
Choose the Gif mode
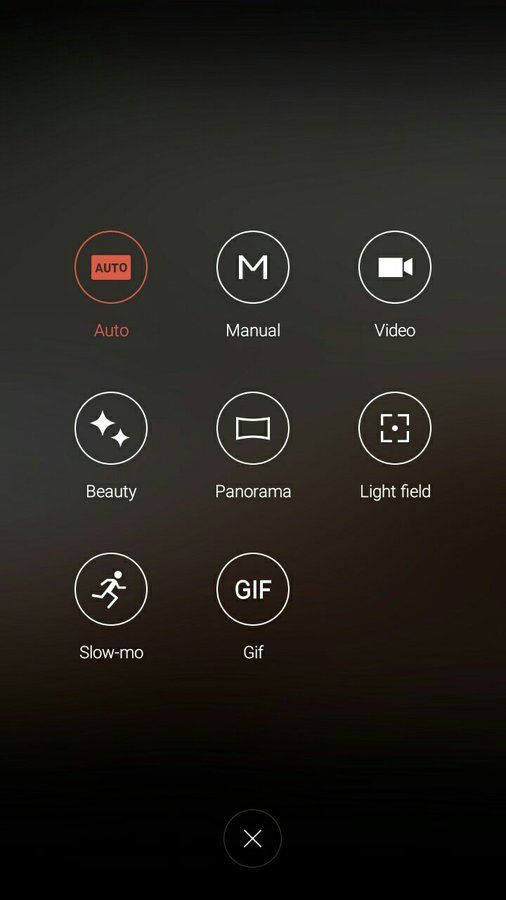coord(253,589)
